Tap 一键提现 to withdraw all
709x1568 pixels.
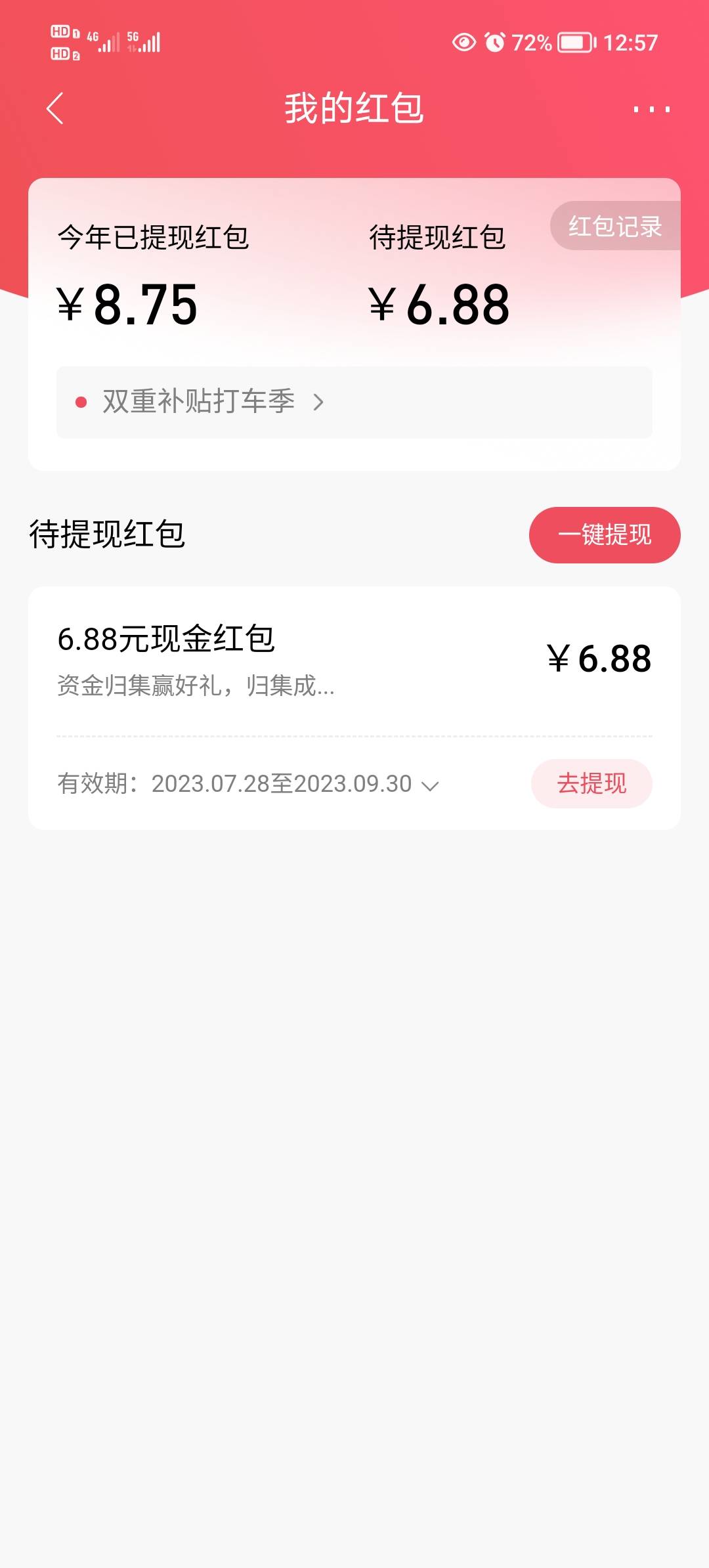[x=605, y=534]
